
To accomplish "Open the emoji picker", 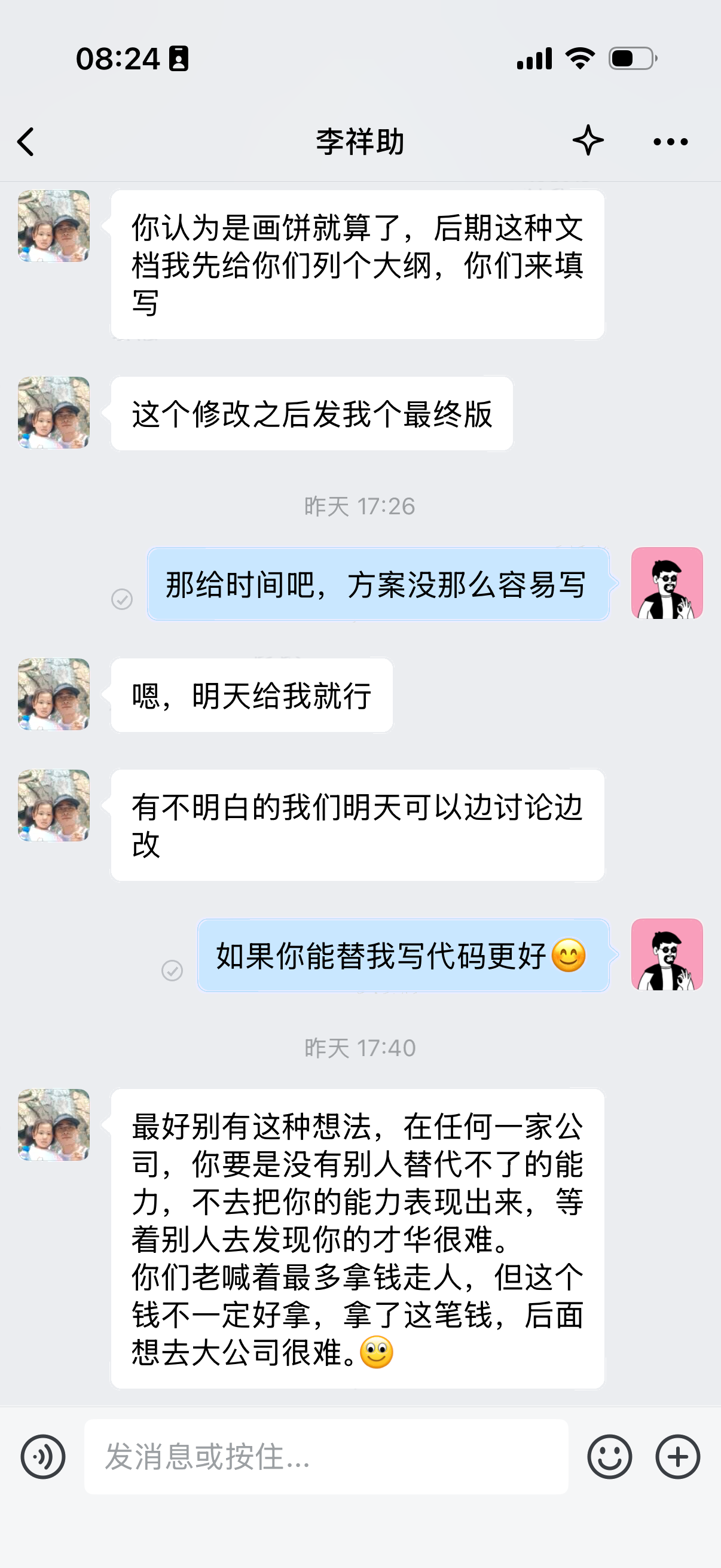I will point(609,1457).
